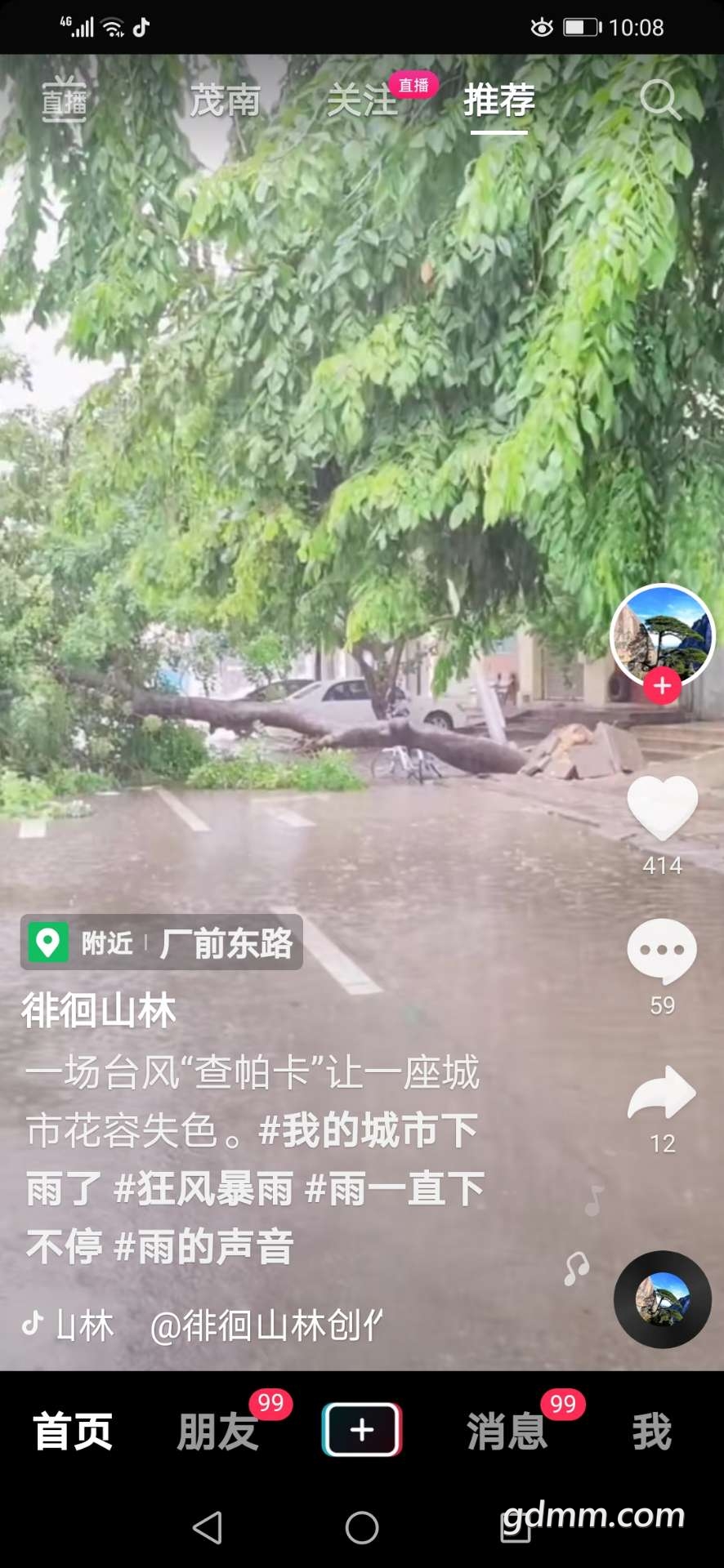This screenshot has width=724, height=1568.
Task: Open the search magnifier
Action: coord(659,100)
